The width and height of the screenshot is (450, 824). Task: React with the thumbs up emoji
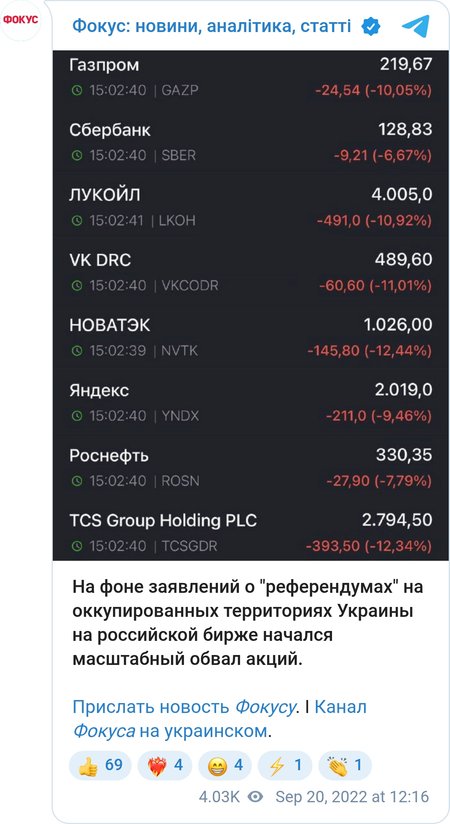pos(100,765)
